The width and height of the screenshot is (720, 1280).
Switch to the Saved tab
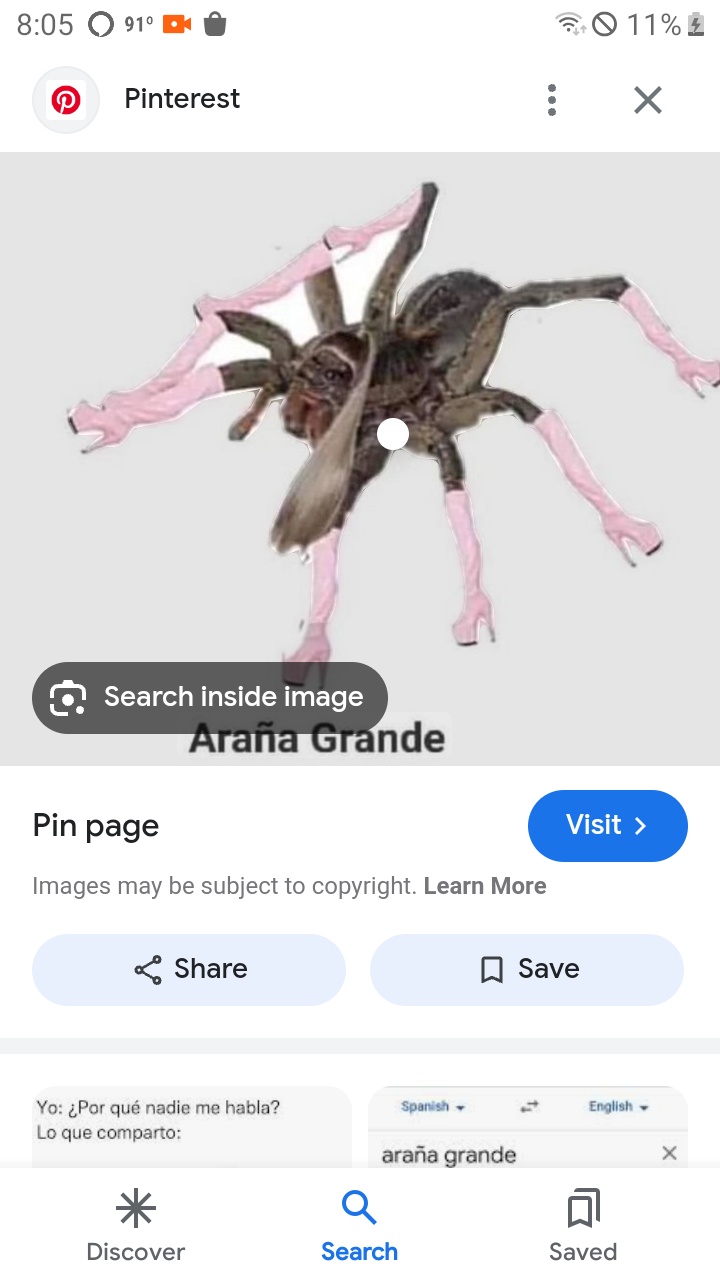pos(582,1226)
